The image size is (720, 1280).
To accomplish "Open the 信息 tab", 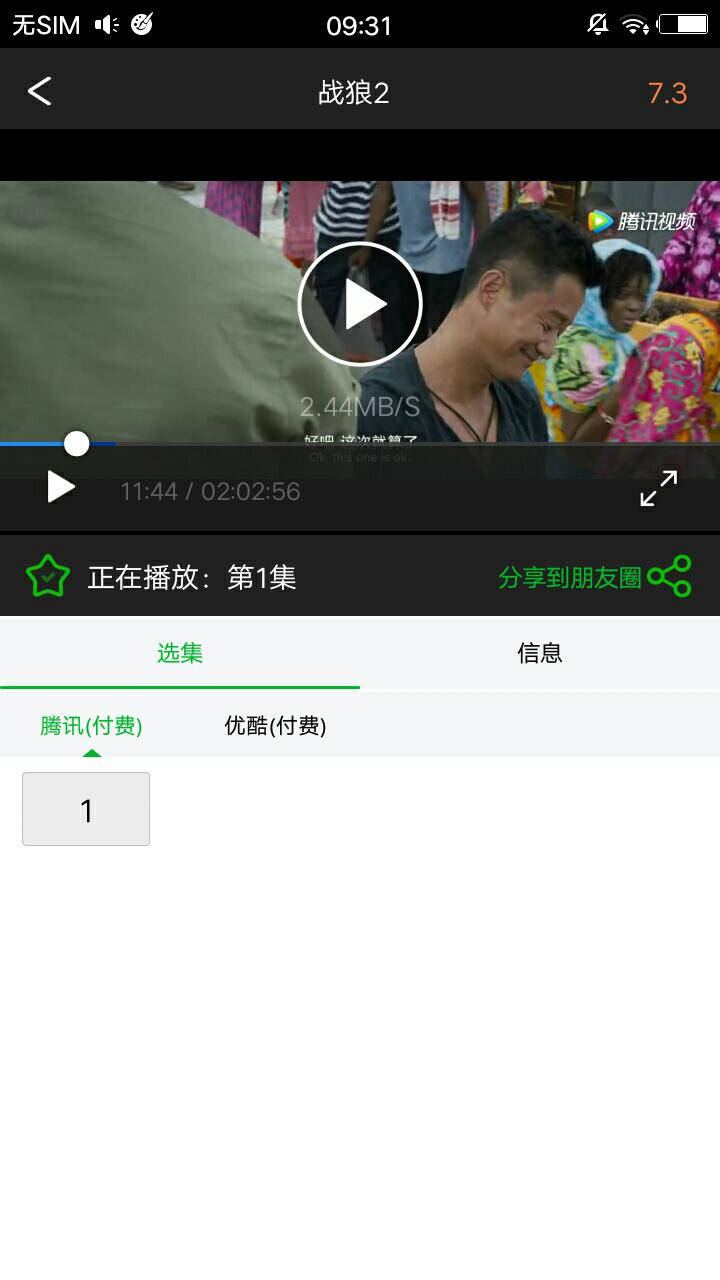I will pyautogui.click(x=540, y=653).
